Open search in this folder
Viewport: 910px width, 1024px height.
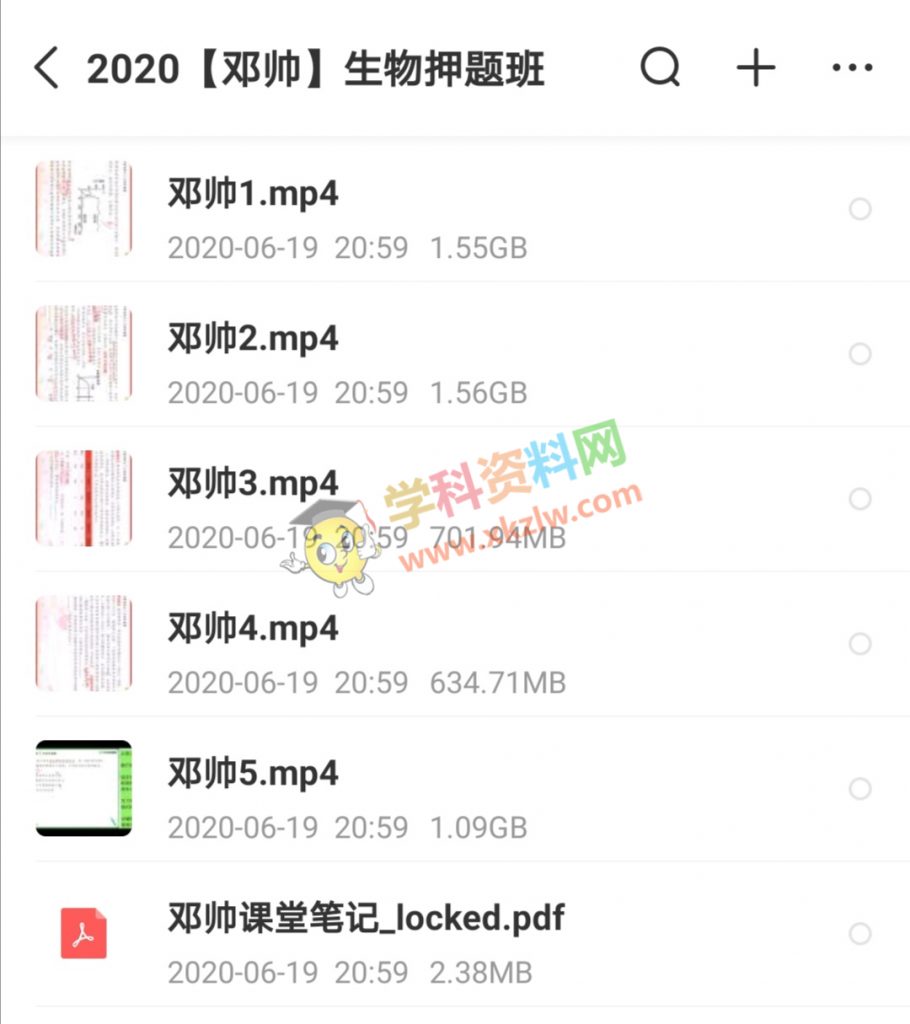click(660, 69)
